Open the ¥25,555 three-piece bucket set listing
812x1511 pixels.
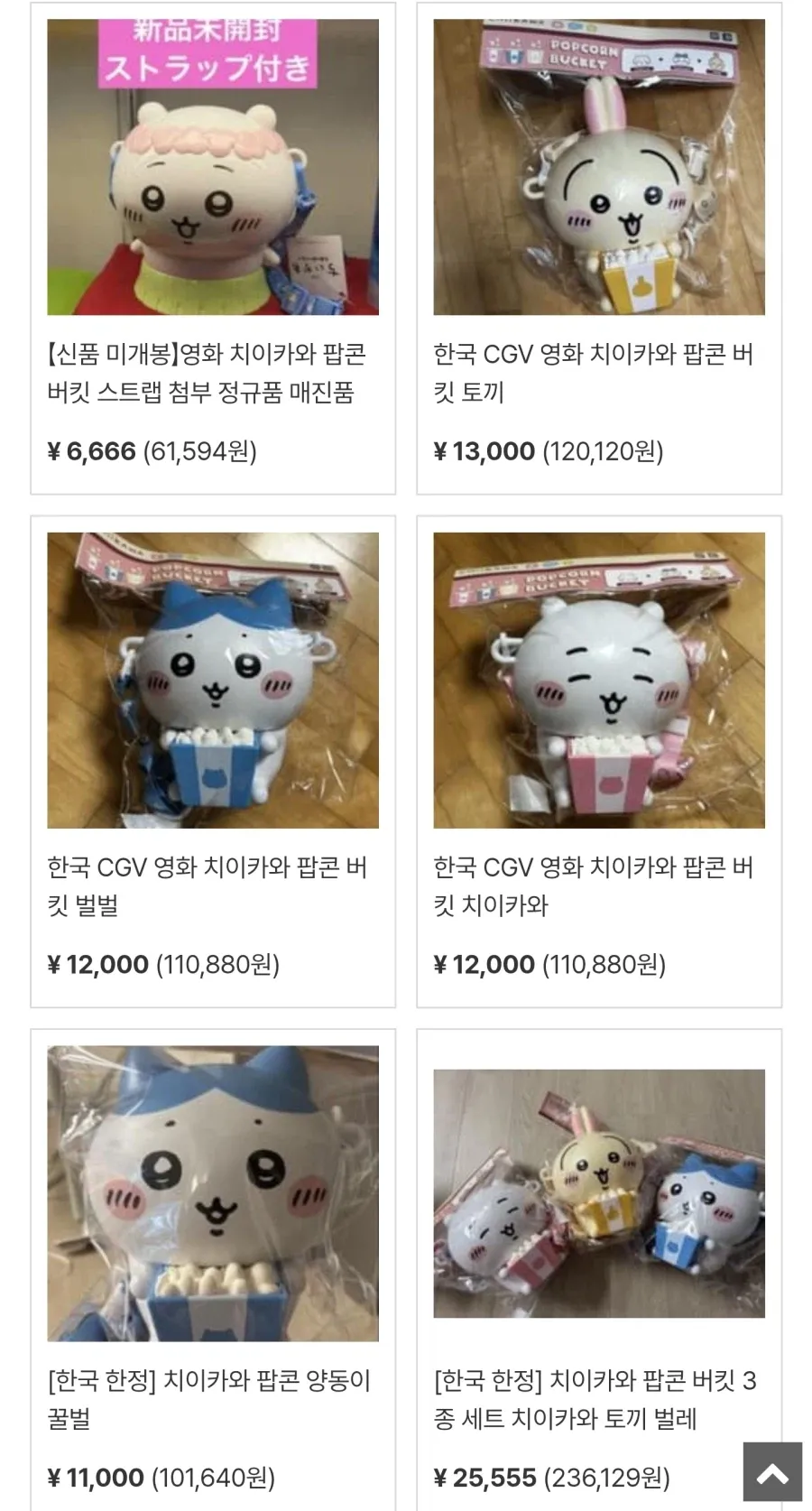[599, 1270]
